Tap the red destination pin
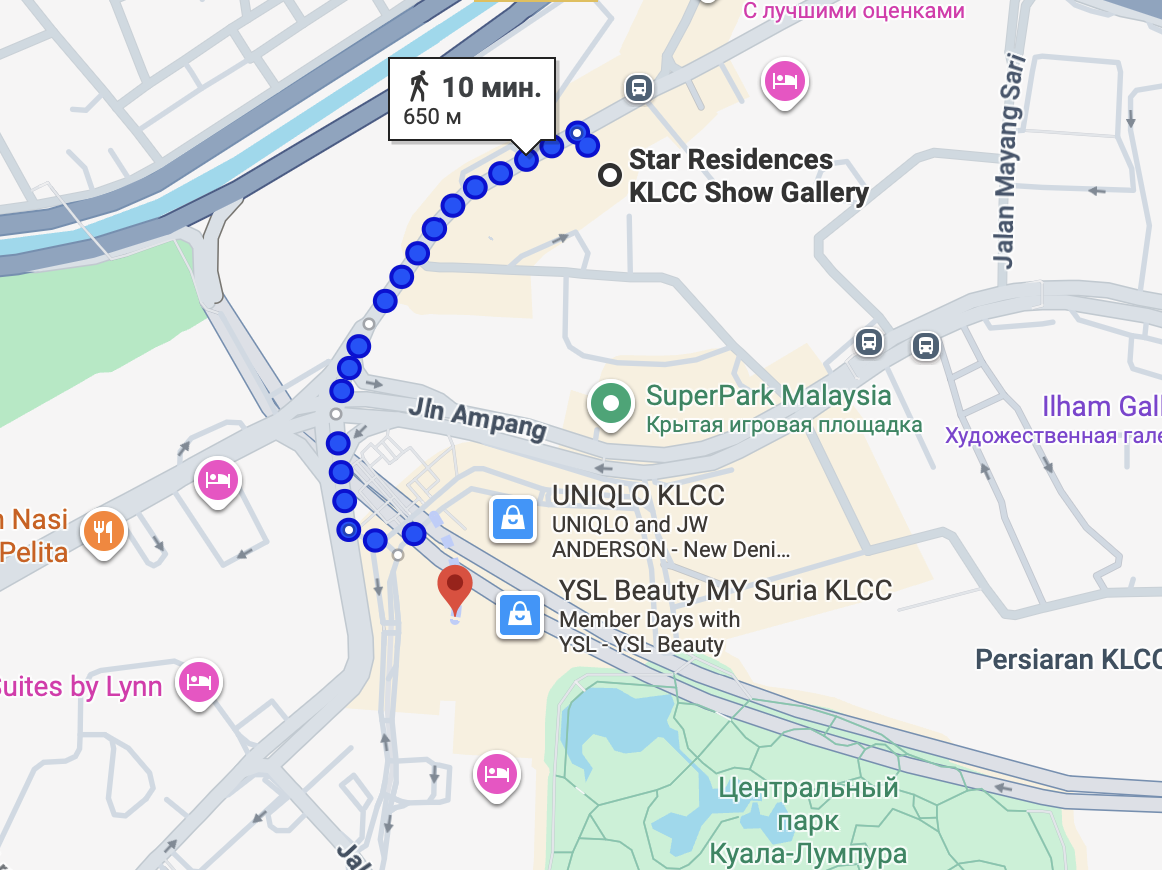 (455, 590)
